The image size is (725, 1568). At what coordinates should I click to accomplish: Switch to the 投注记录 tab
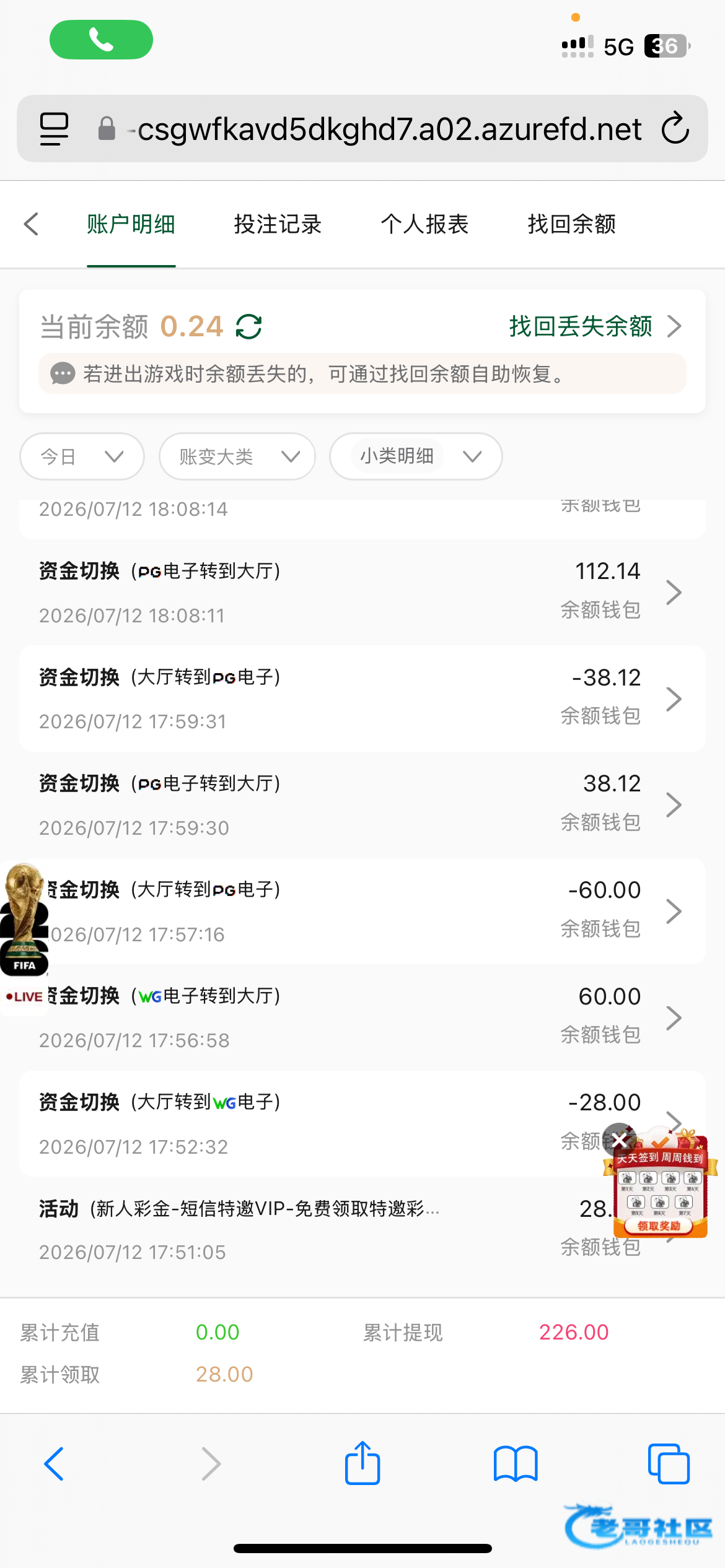(x=278, y=224)
